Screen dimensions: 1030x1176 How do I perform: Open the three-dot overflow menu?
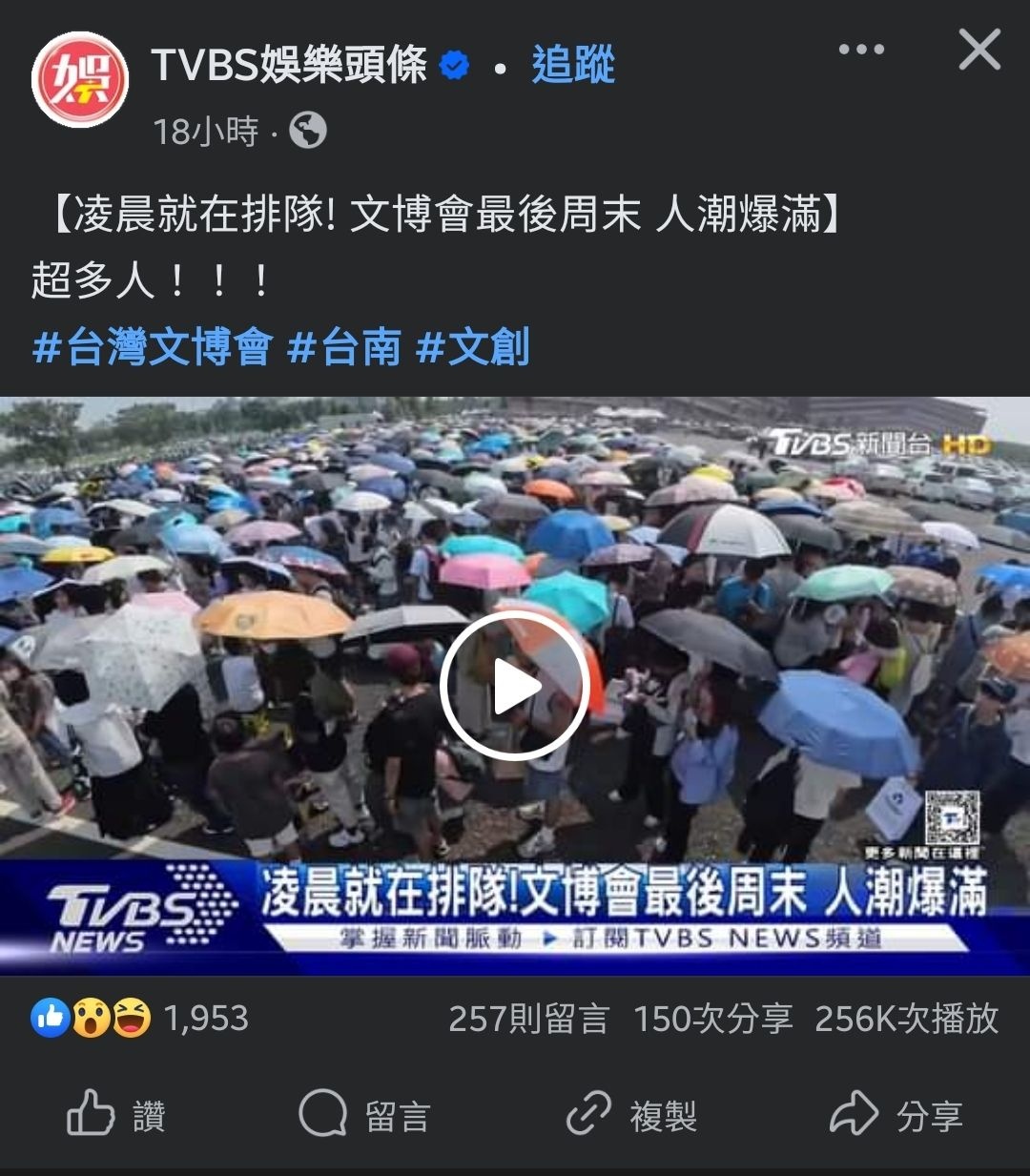point(861,50)
